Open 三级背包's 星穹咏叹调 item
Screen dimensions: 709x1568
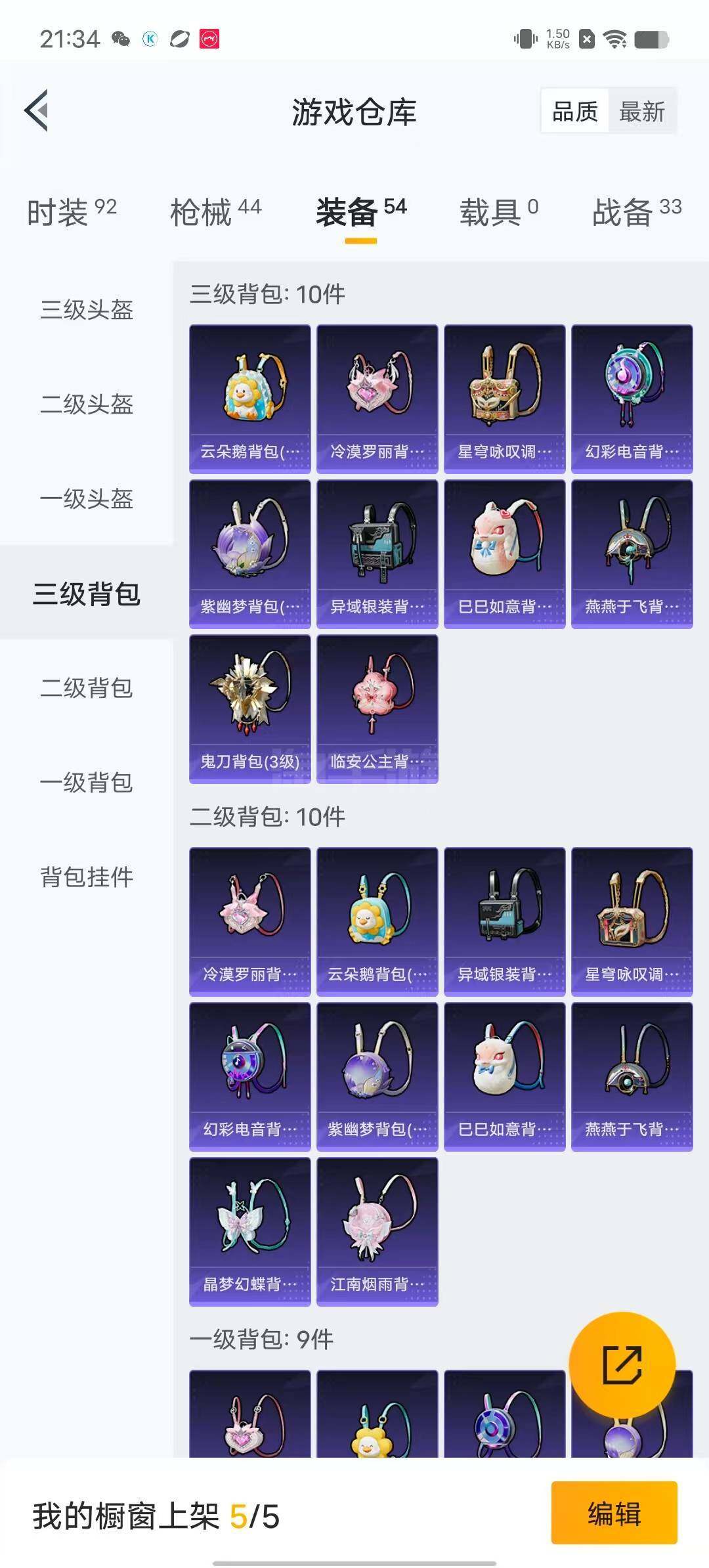click(504, 399)
